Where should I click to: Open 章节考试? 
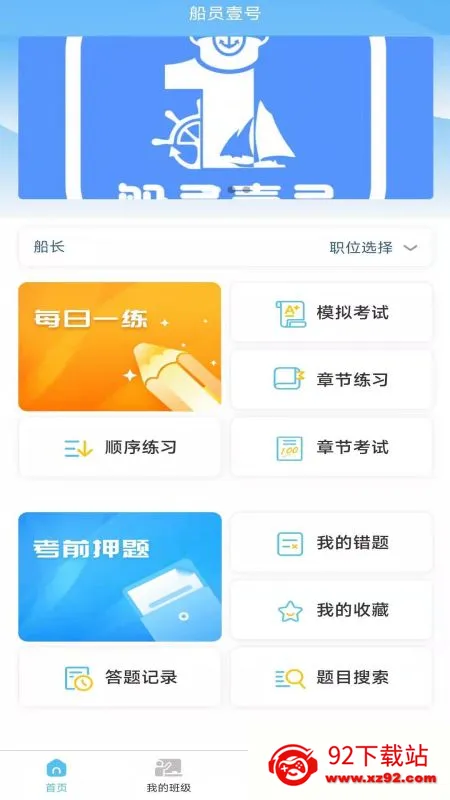coord(332,447)
